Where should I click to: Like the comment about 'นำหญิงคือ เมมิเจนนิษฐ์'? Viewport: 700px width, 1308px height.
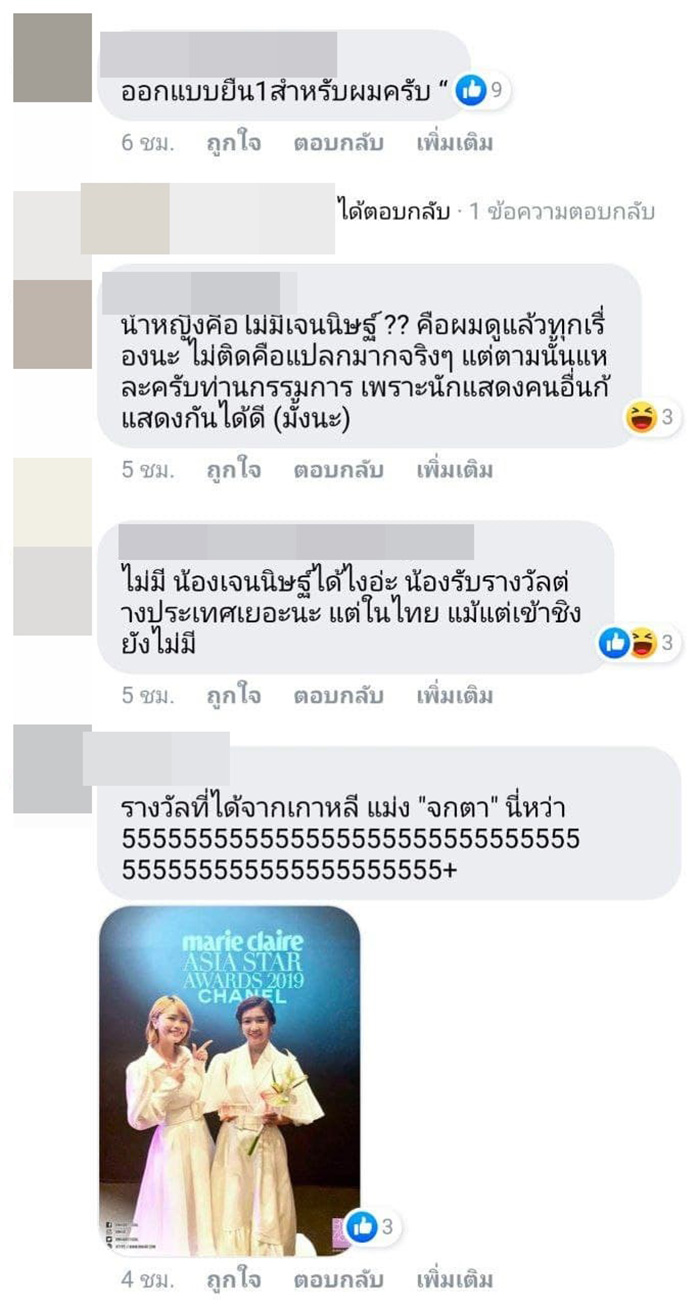coord(233,470)
